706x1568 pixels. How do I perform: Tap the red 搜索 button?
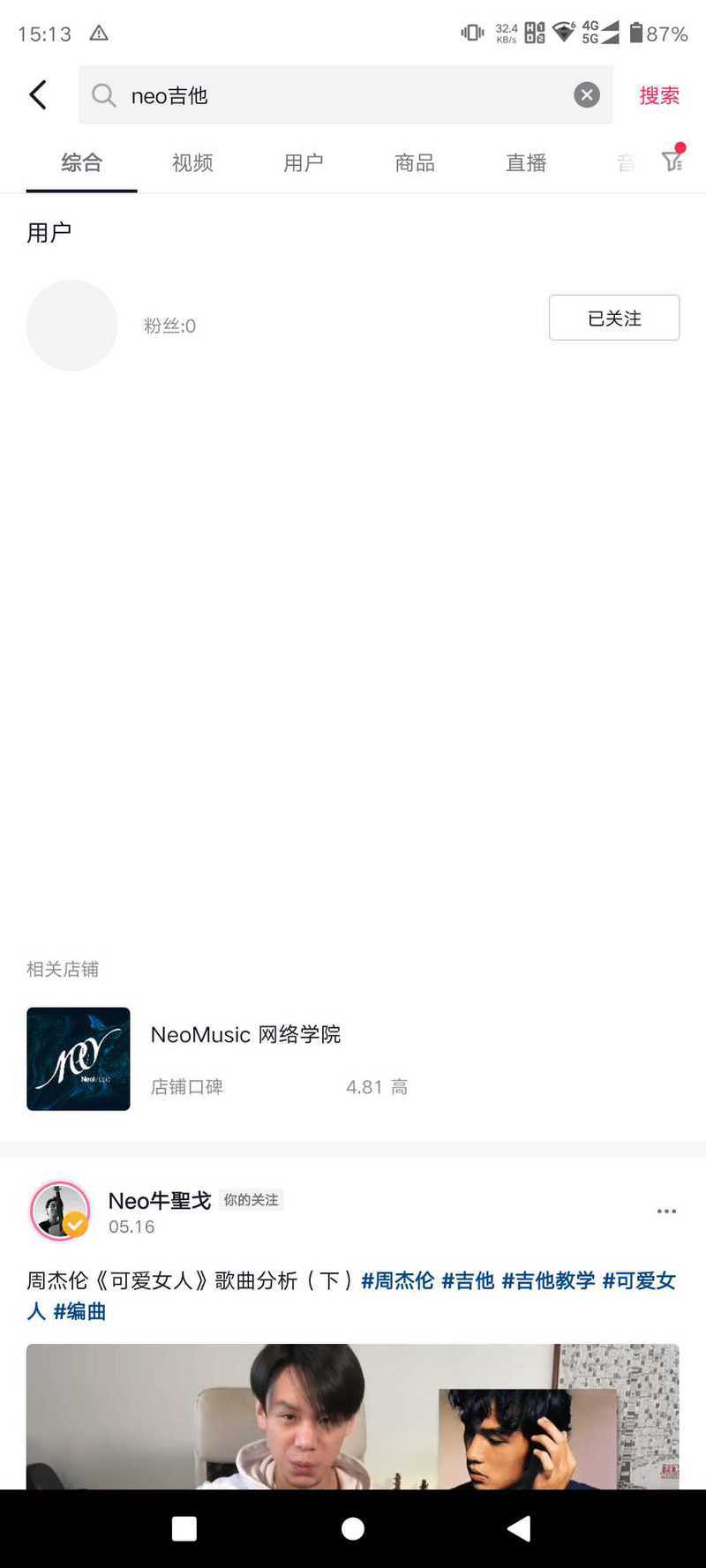click(659, 94)
